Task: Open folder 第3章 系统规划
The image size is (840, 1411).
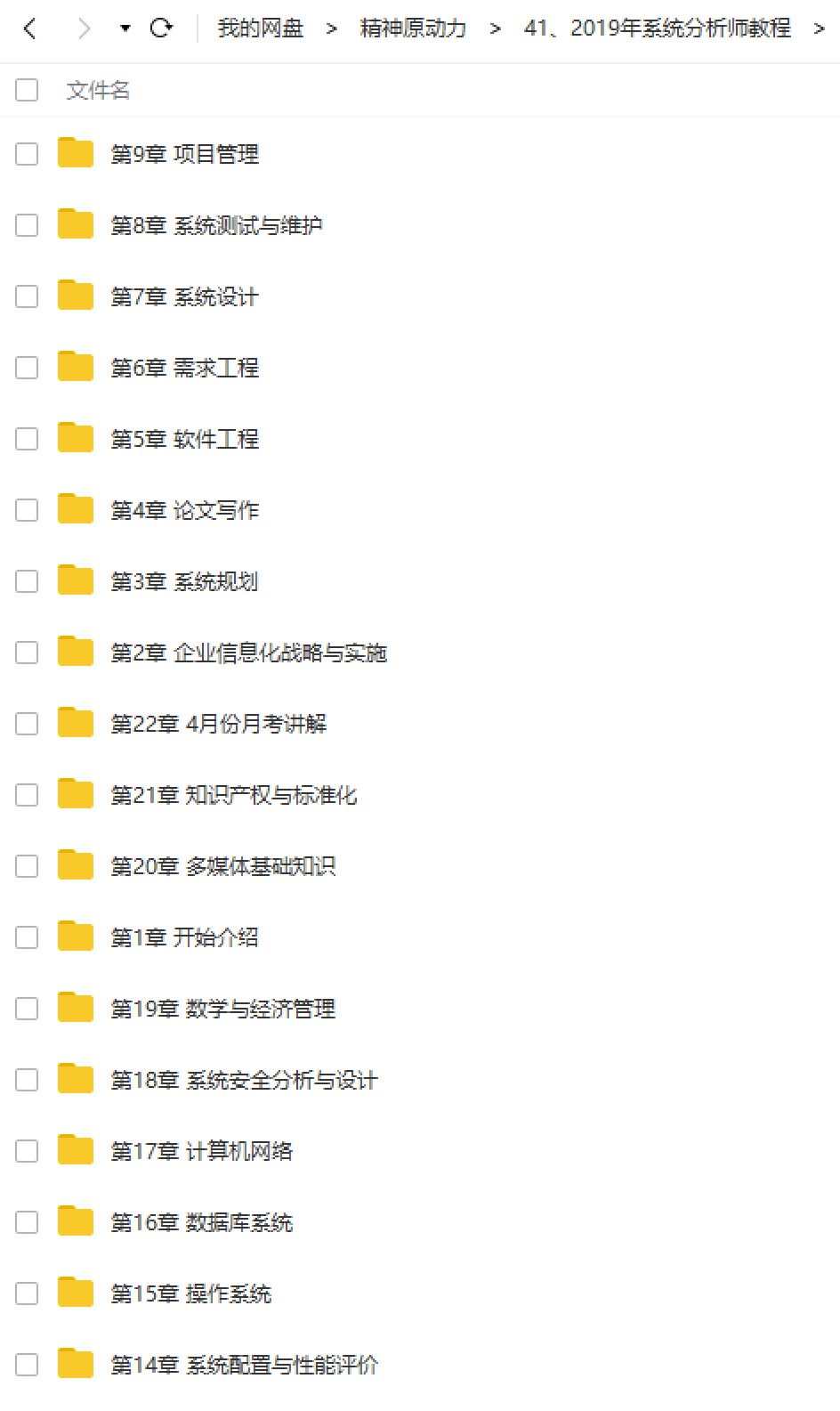Action: 184,581
